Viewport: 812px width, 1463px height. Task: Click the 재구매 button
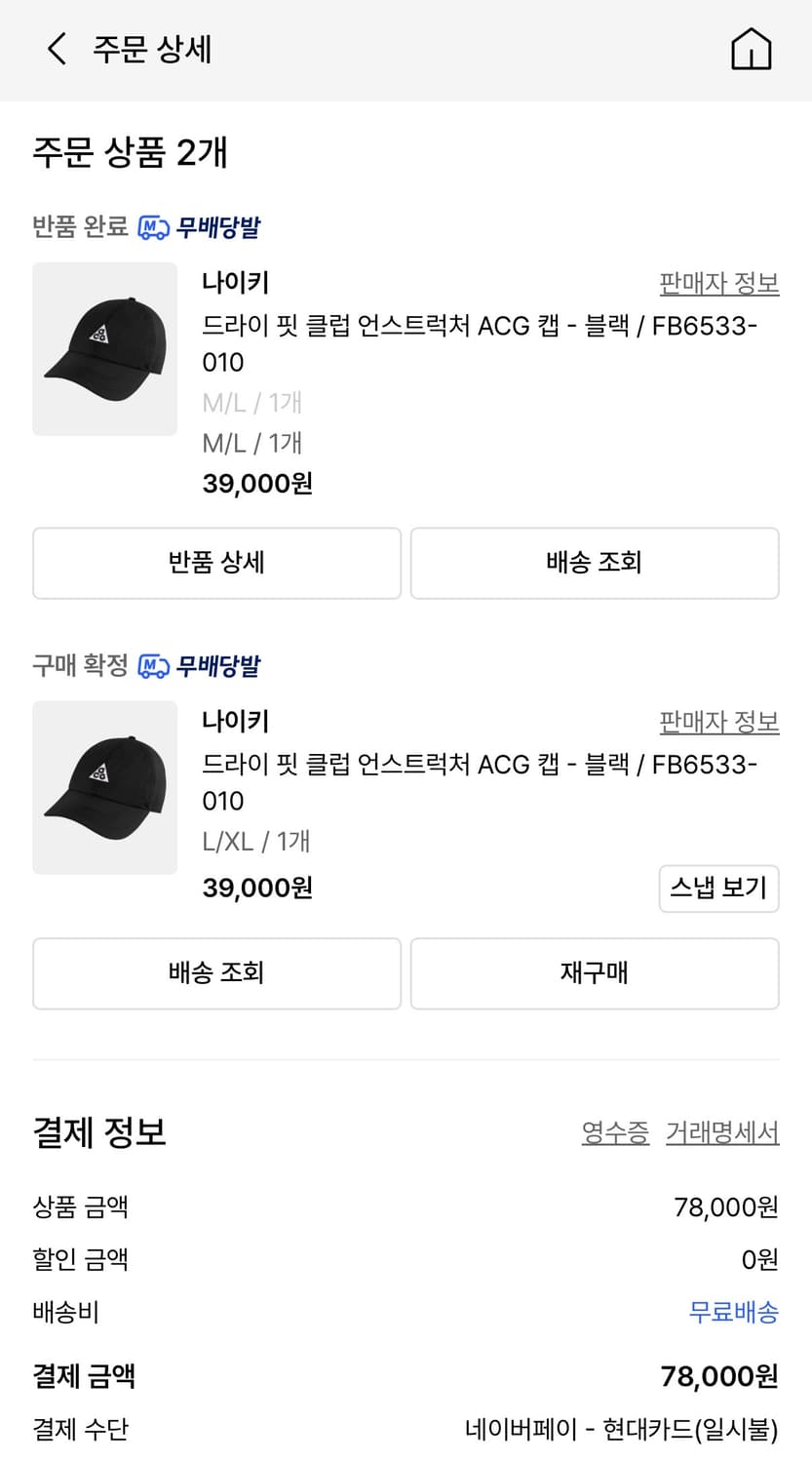[x=595, y=973]
